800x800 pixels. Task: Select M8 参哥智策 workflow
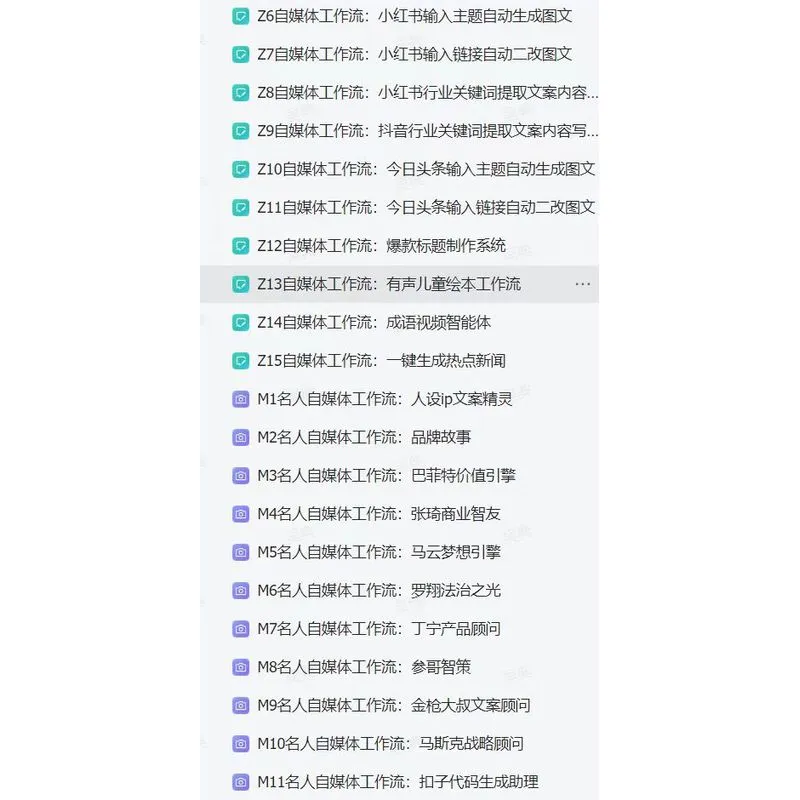point(399,667)
